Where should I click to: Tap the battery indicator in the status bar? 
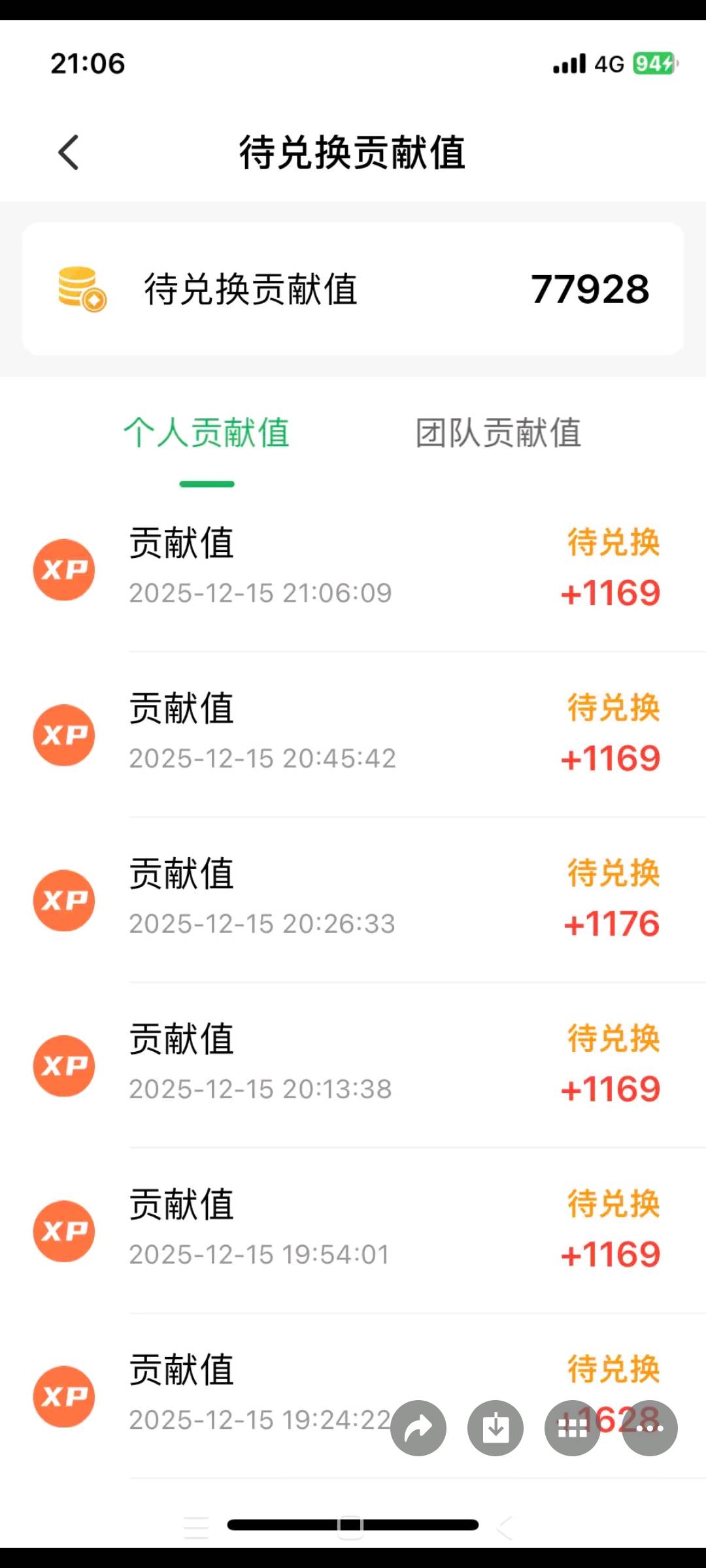click(x=653, y=63)
